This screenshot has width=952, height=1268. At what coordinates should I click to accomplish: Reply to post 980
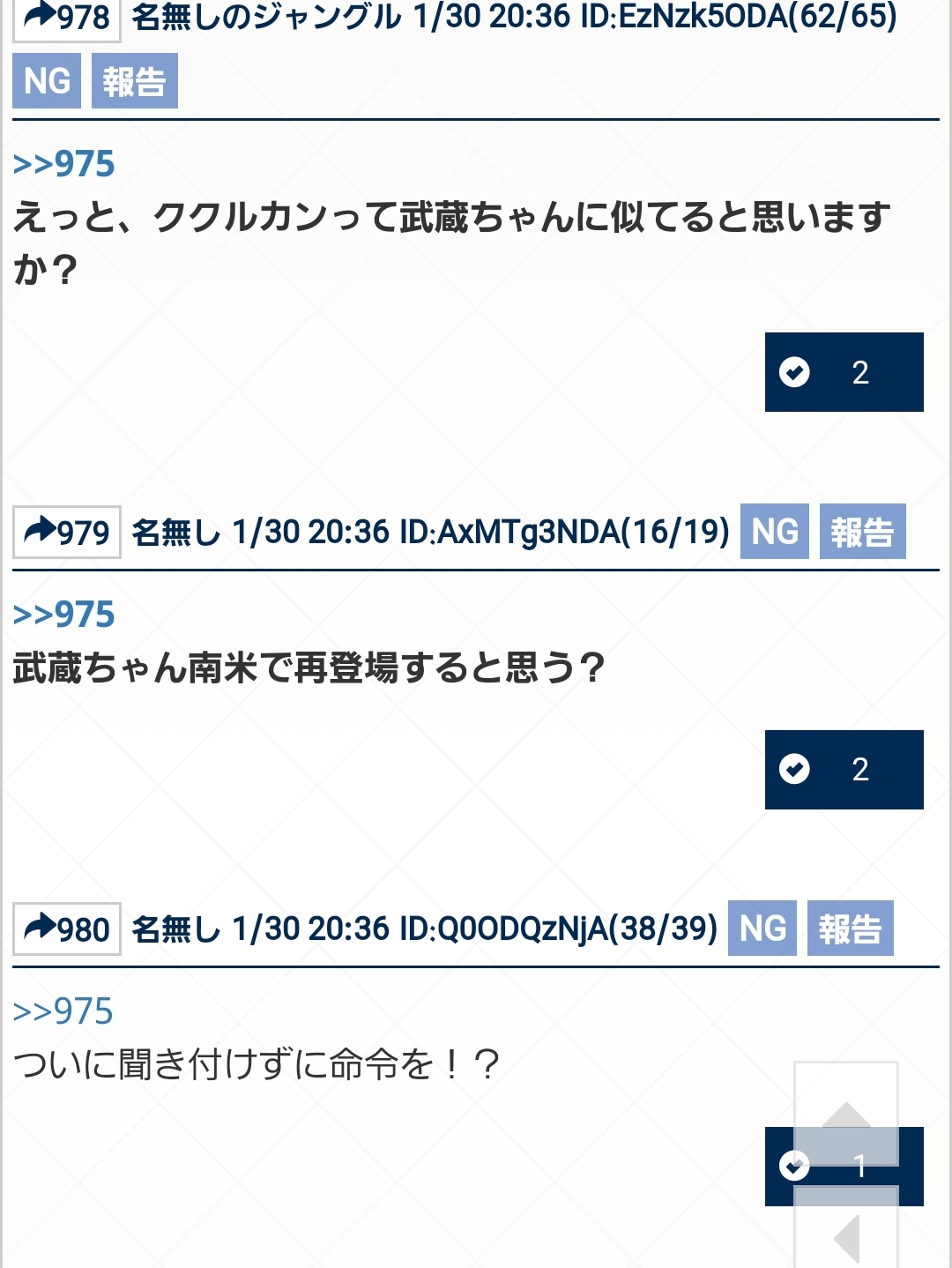pos(67,929)
